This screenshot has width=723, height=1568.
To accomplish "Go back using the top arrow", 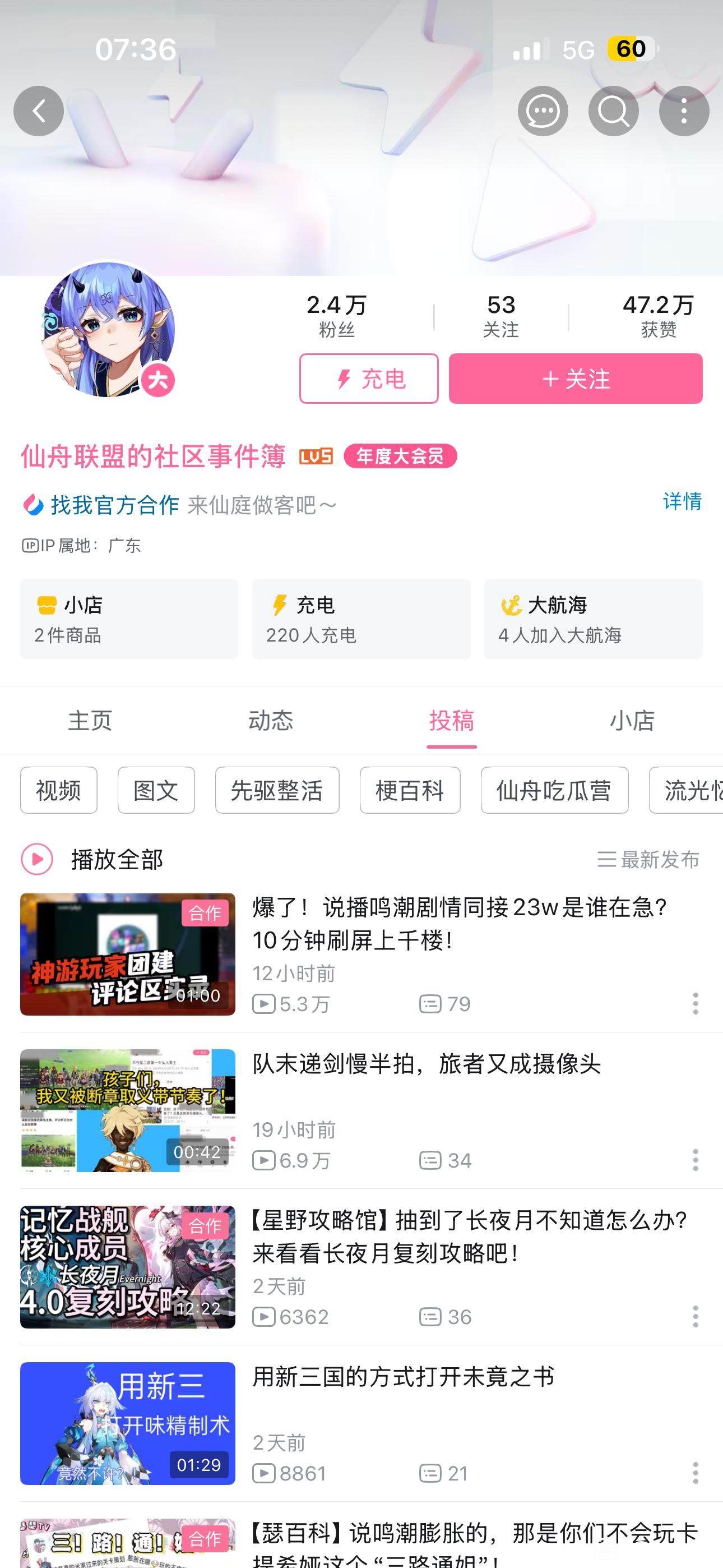I will (39, 111).
